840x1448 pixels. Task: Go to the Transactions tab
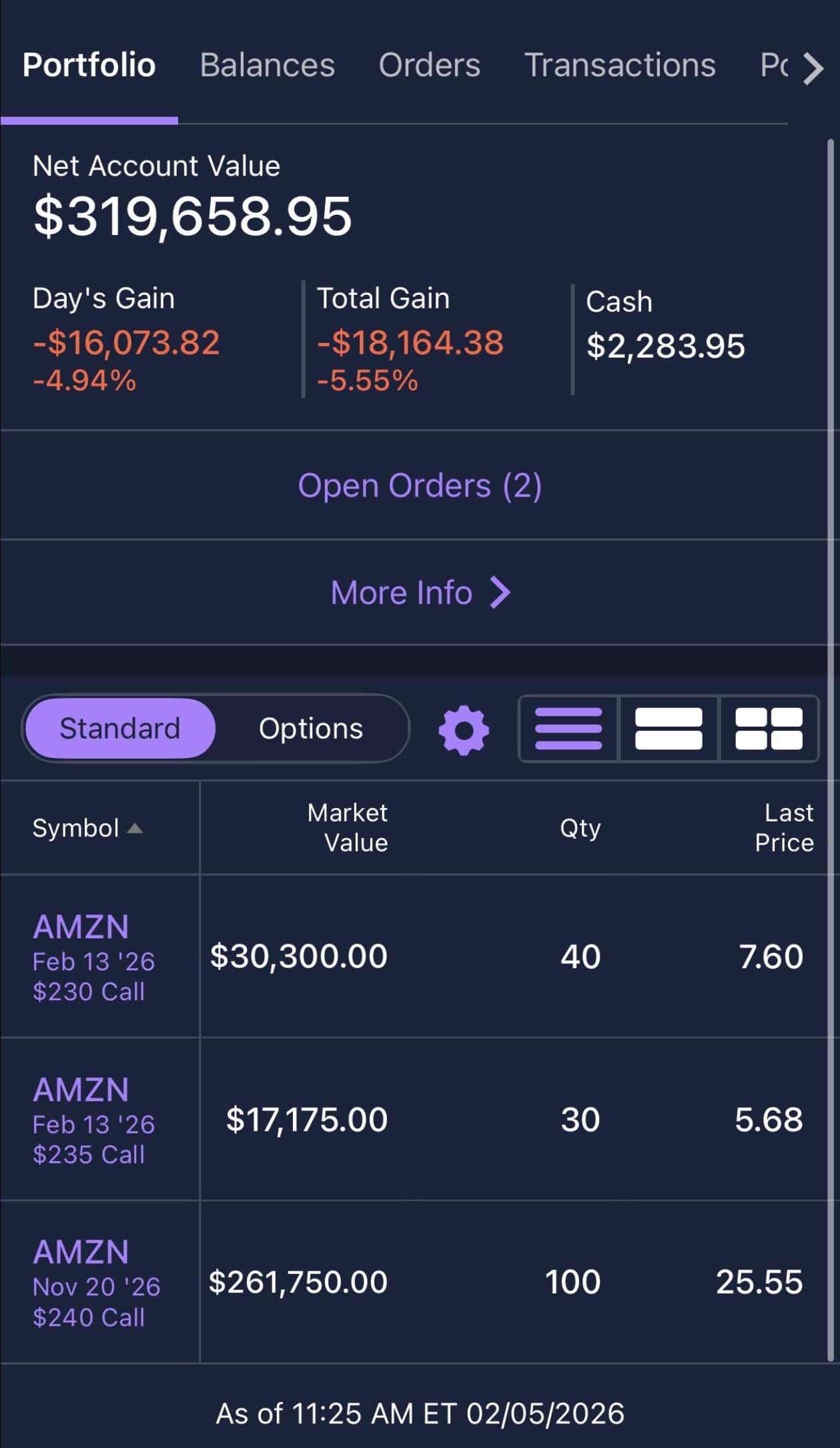point(620,65)
